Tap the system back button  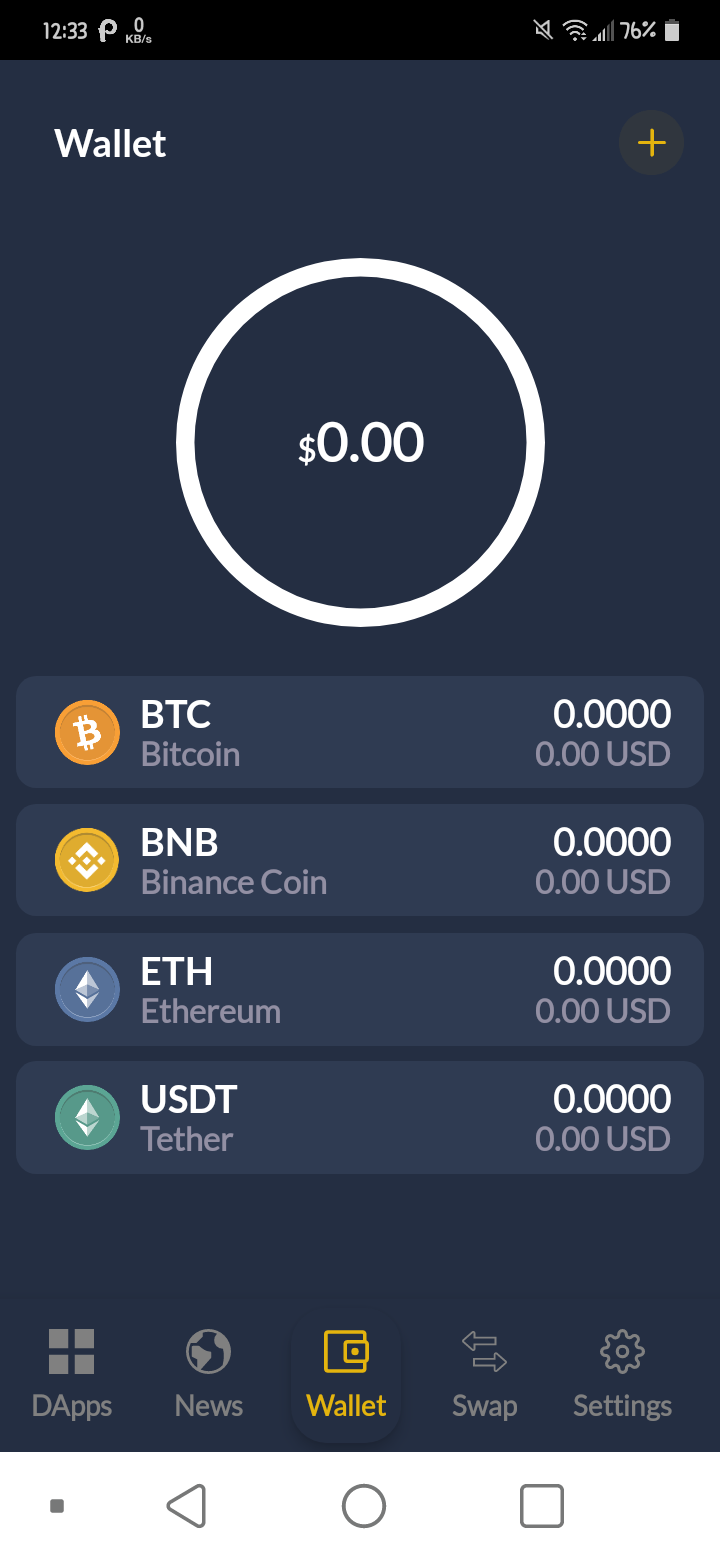point(187,1505)
